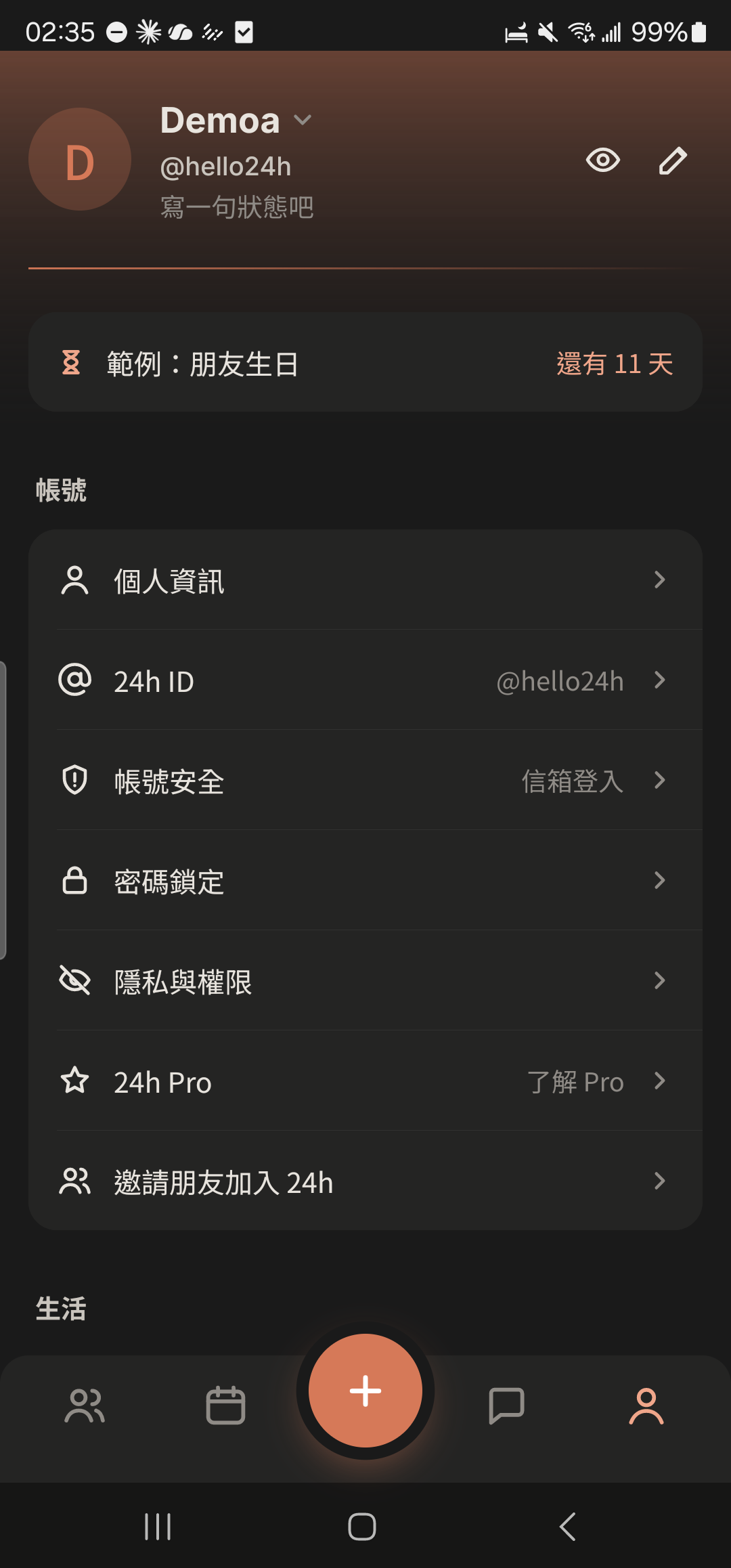Open 個人資訊 settings
The height and width of the screenshot is (1568, 731).
pos(365,580)
